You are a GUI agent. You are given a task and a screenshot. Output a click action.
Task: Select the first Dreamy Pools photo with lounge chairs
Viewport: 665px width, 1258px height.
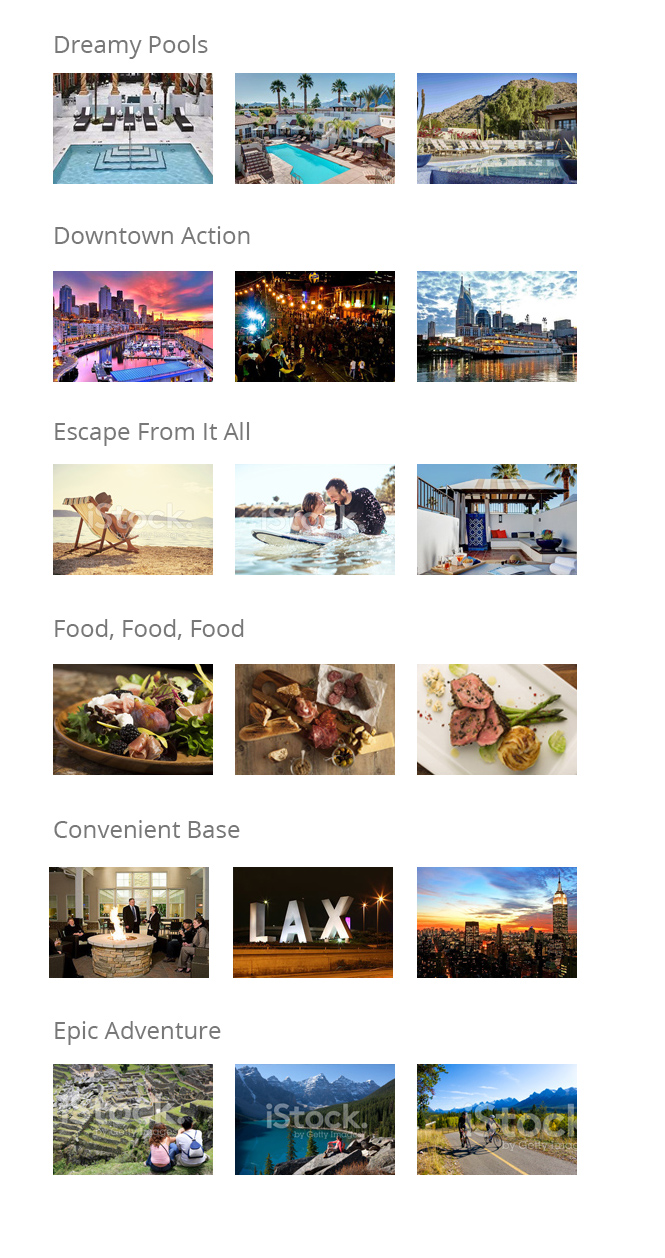[x=133, y=128]
